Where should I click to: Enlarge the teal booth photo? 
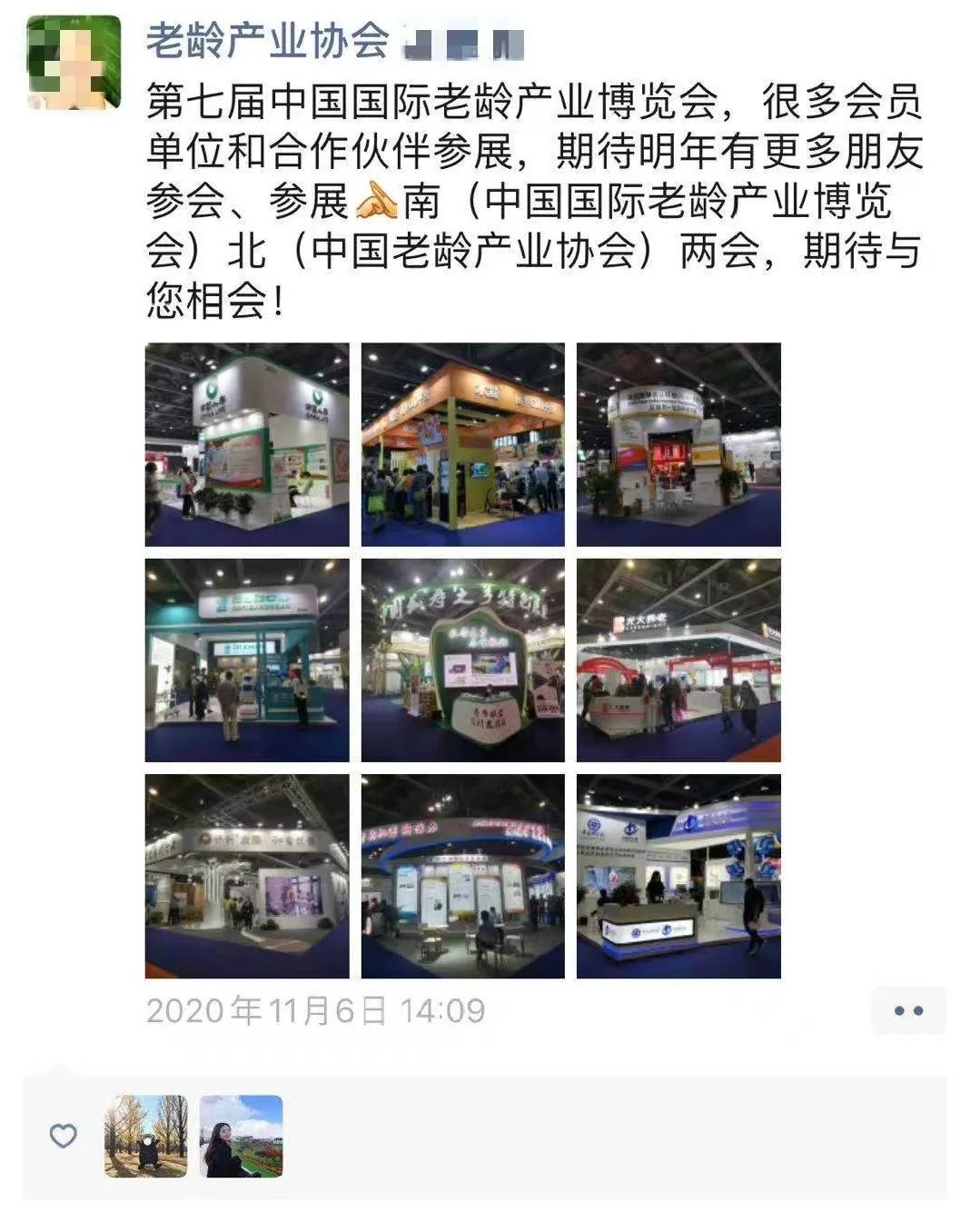click(247, 661)
